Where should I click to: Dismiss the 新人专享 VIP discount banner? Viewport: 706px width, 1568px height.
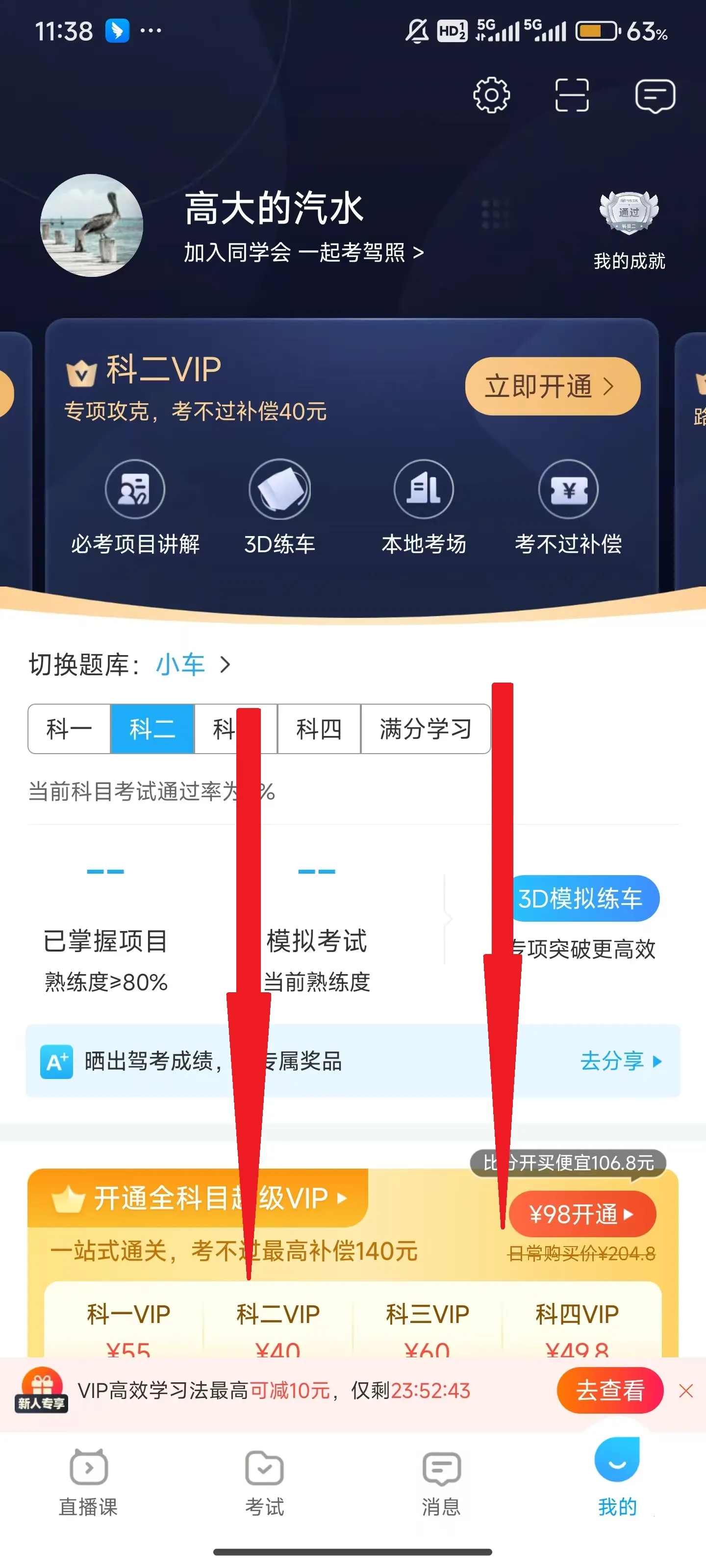pos(686,1391)
